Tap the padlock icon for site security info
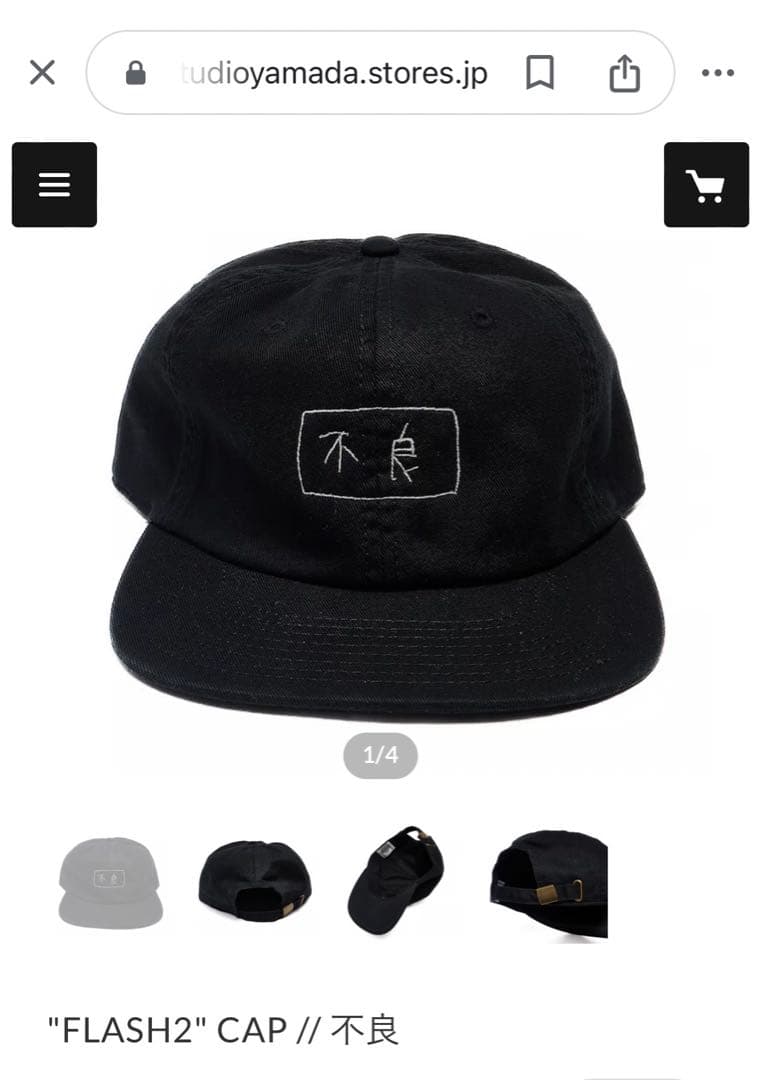762x1080 pixels. click(x=135, y=72)
